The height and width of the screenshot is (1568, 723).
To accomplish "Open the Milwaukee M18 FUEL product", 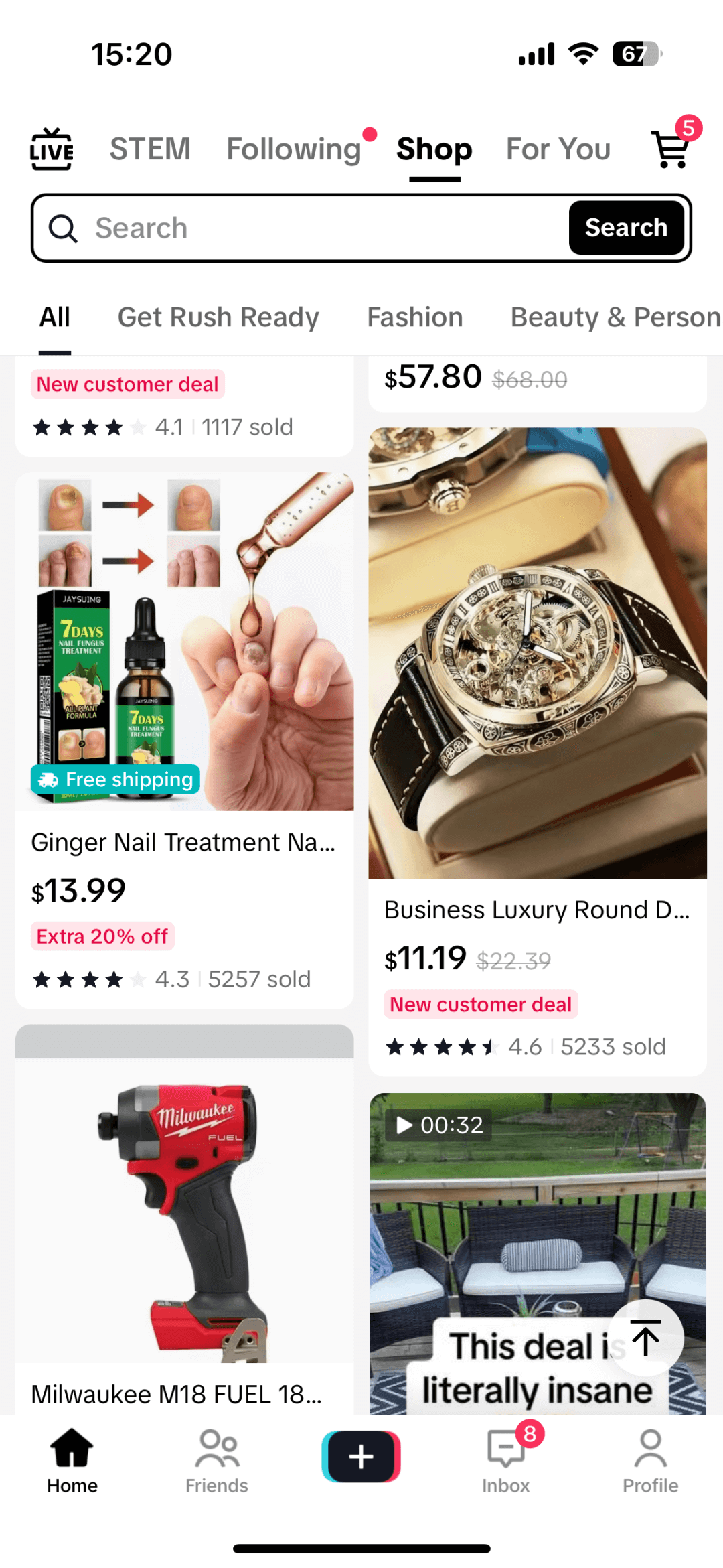I will (x=184, y=1219).
